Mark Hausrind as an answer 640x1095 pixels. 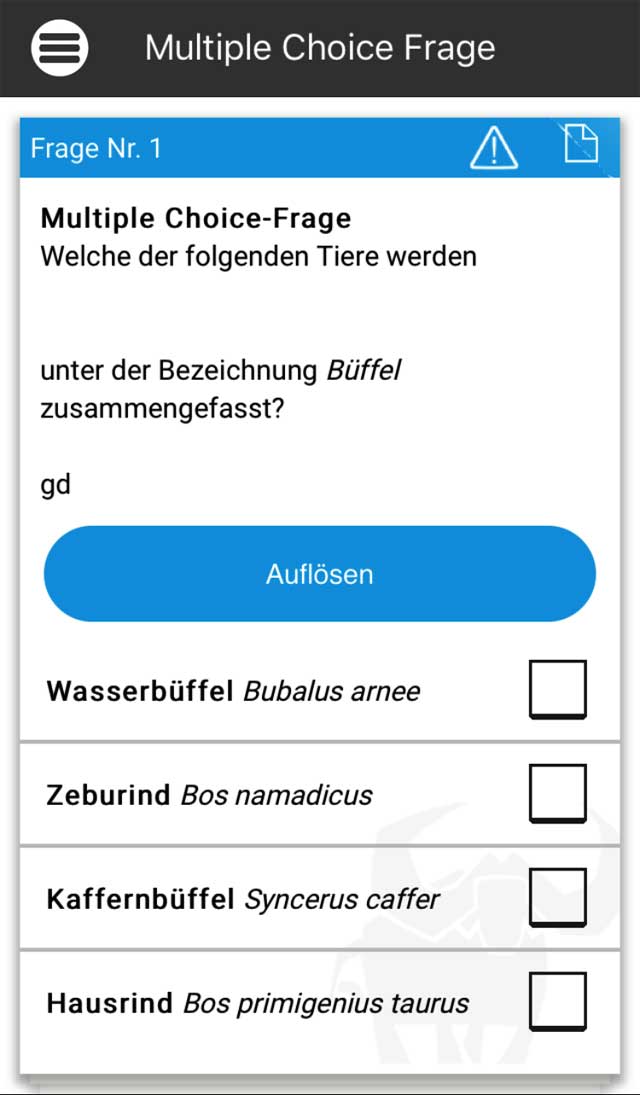557,1001
